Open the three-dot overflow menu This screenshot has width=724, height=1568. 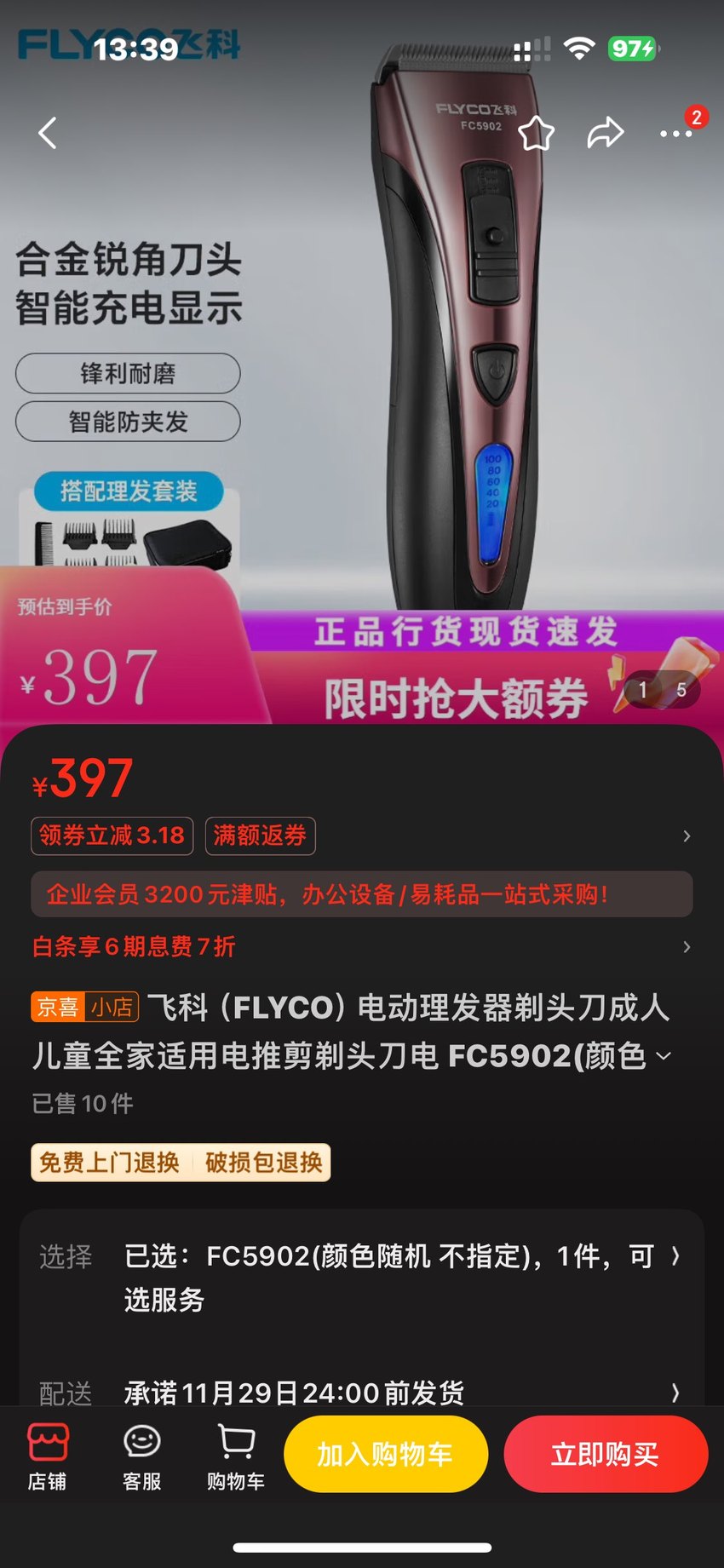click(675, 134)
